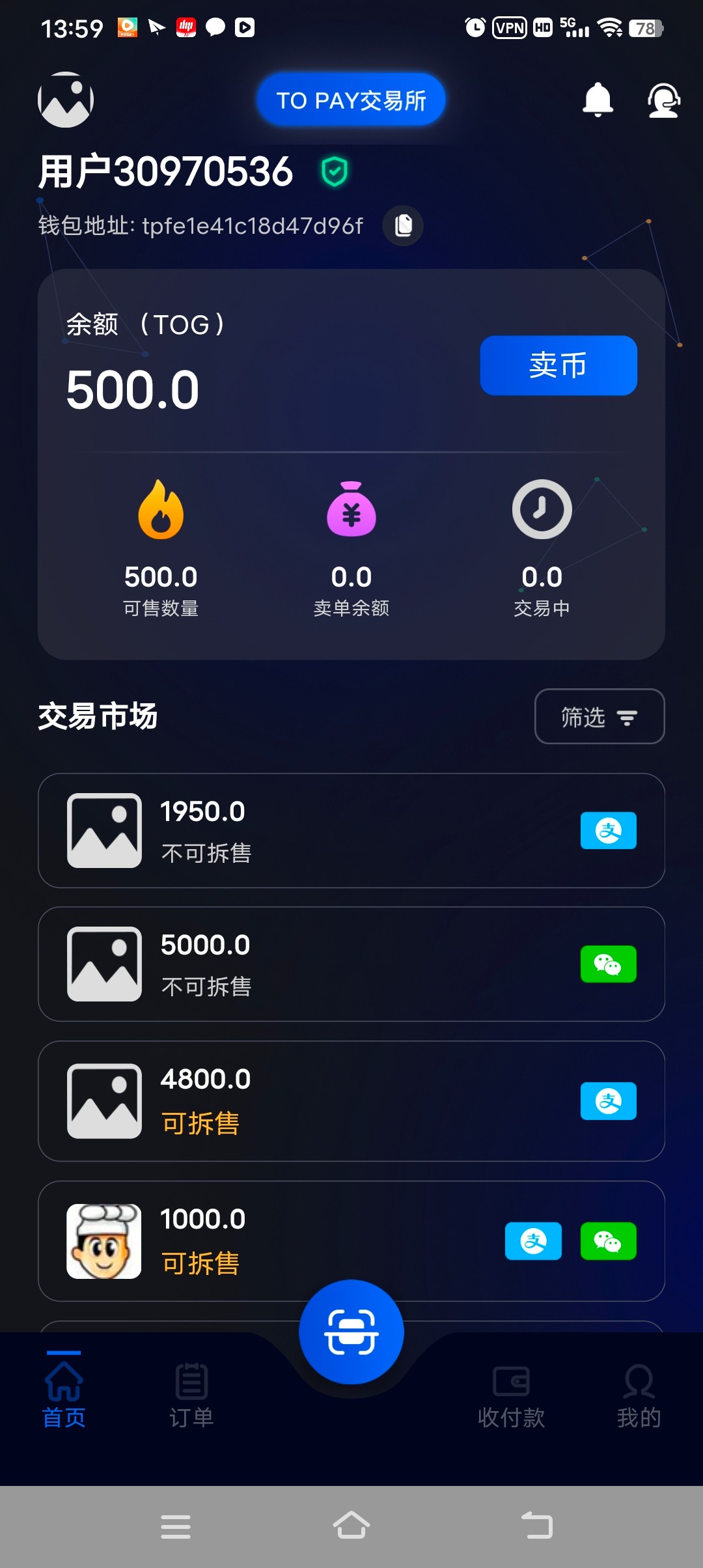The image size is (703, 1568).
Task: Tap the TO PAY交易所 header button
Action: point(351,99)
